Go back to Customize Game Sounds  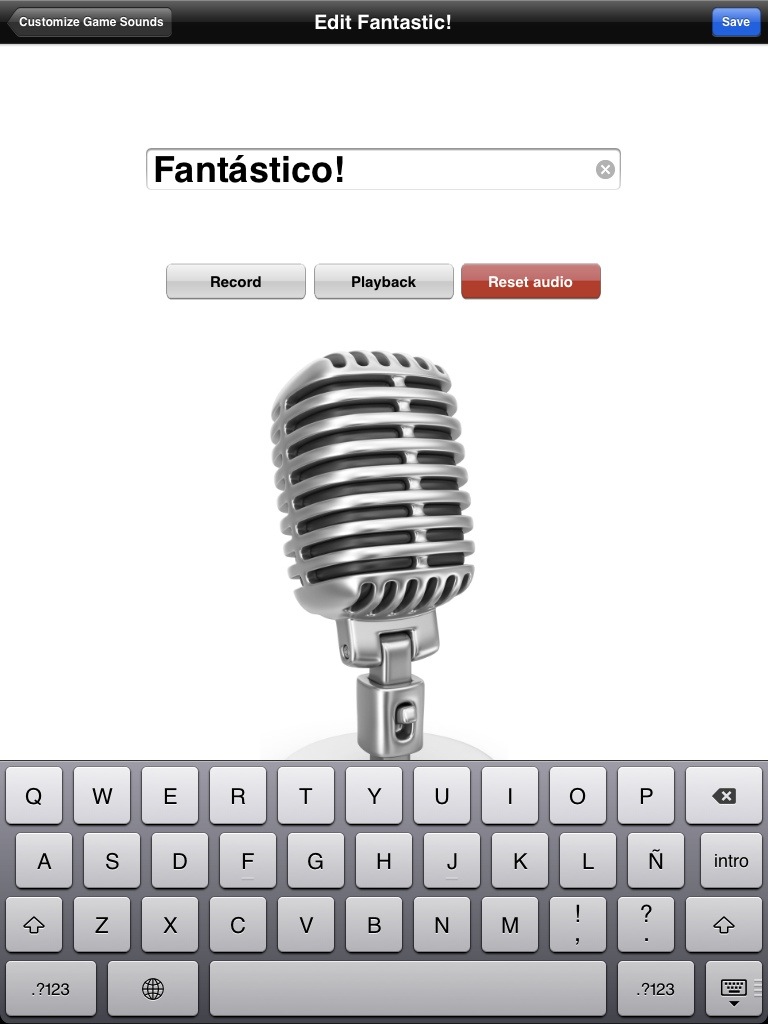pos(89,22)
